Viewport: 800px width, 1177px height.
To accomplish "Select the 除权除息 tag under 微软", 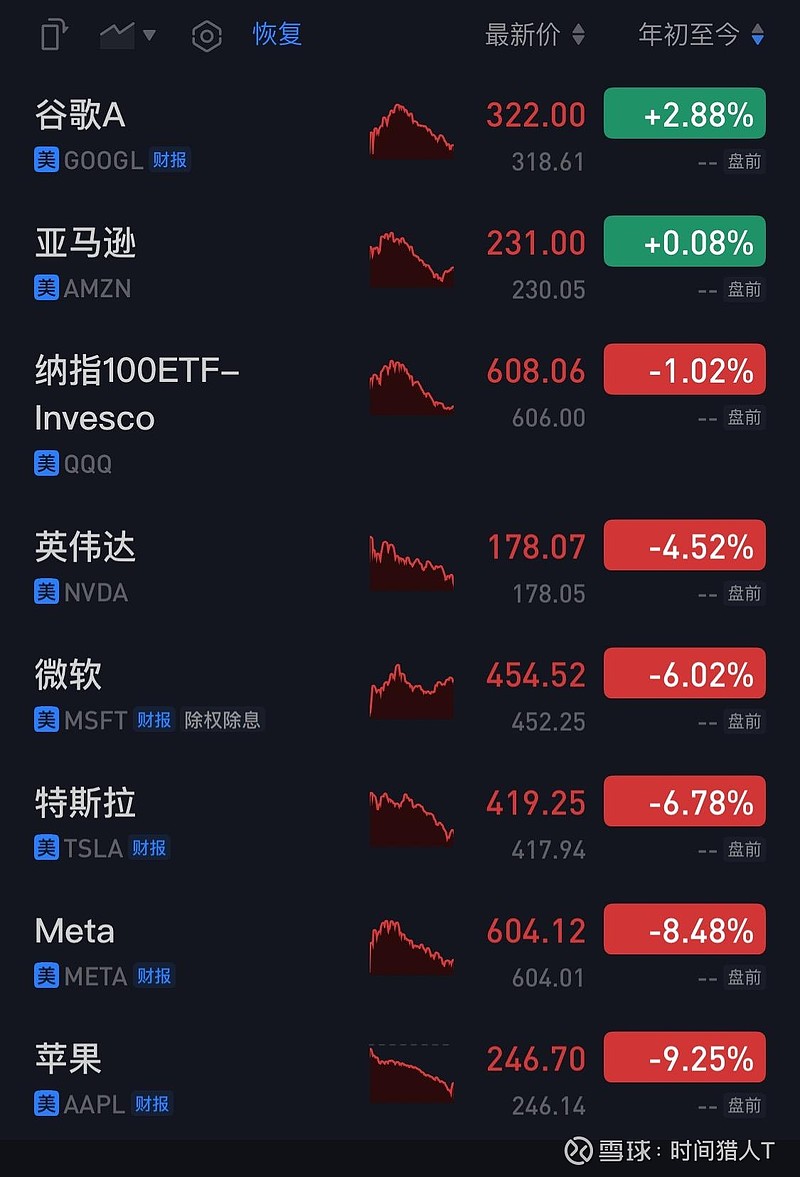I will coord(223,720).
